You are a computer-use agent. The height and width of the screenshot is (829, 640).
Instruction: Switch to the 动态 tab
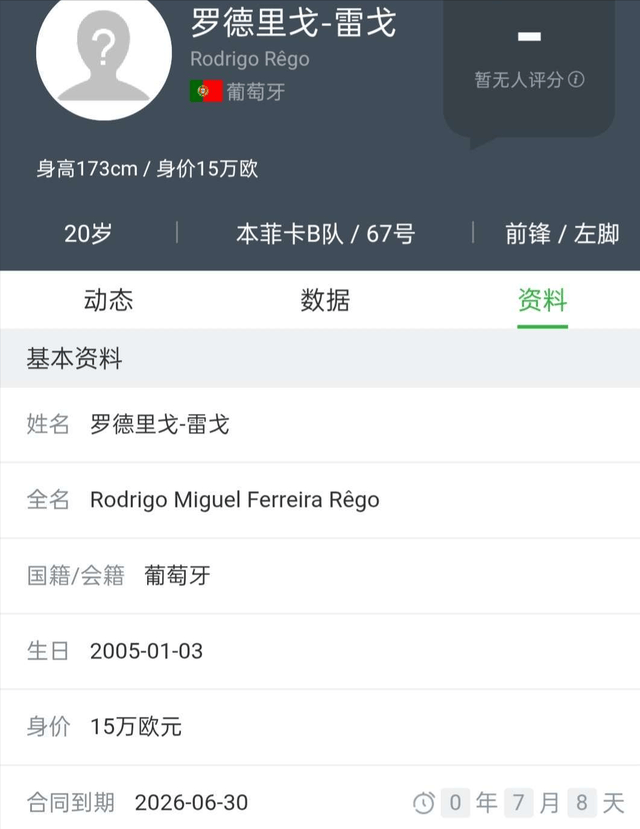(x=108, y=300)
